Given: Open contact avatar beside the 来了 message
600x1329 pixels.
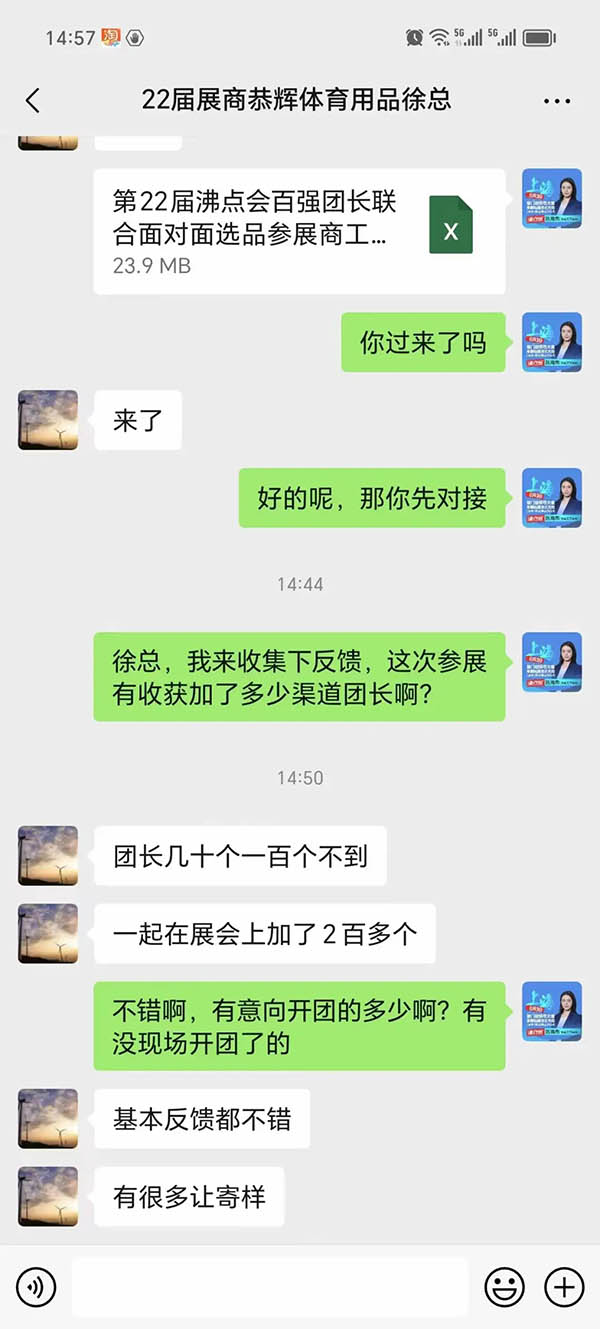Looking at the screenshot, I should point(48,420).
